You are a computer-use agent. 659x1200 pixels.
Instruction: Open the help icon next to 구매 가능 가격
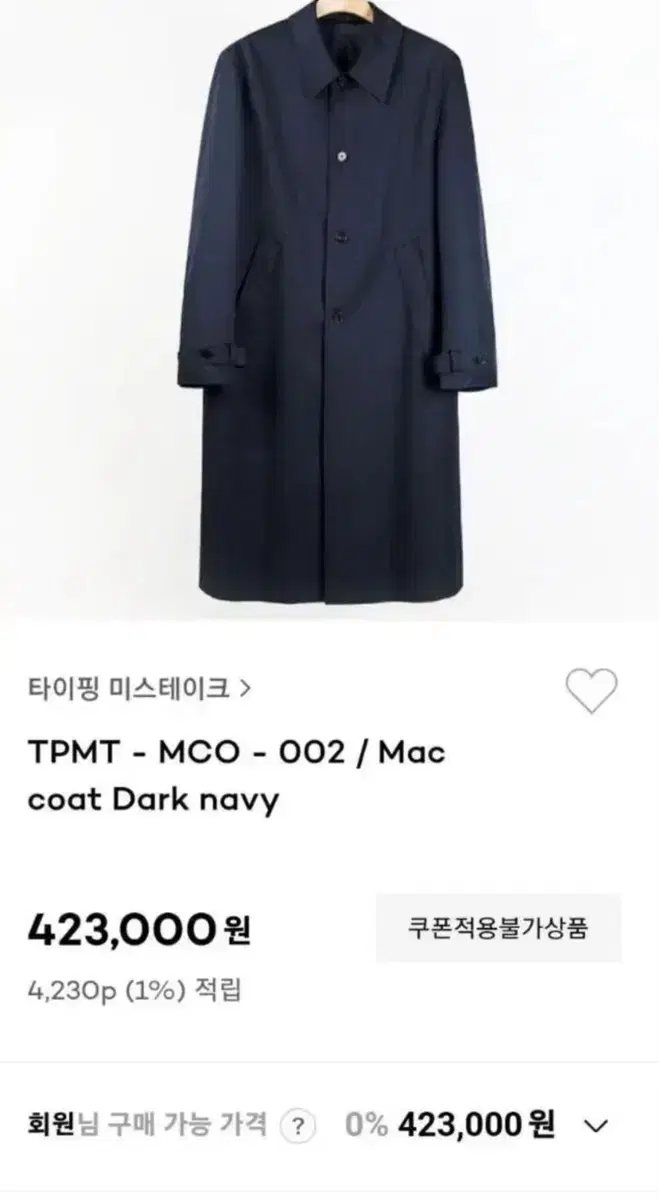[297, 1128]
